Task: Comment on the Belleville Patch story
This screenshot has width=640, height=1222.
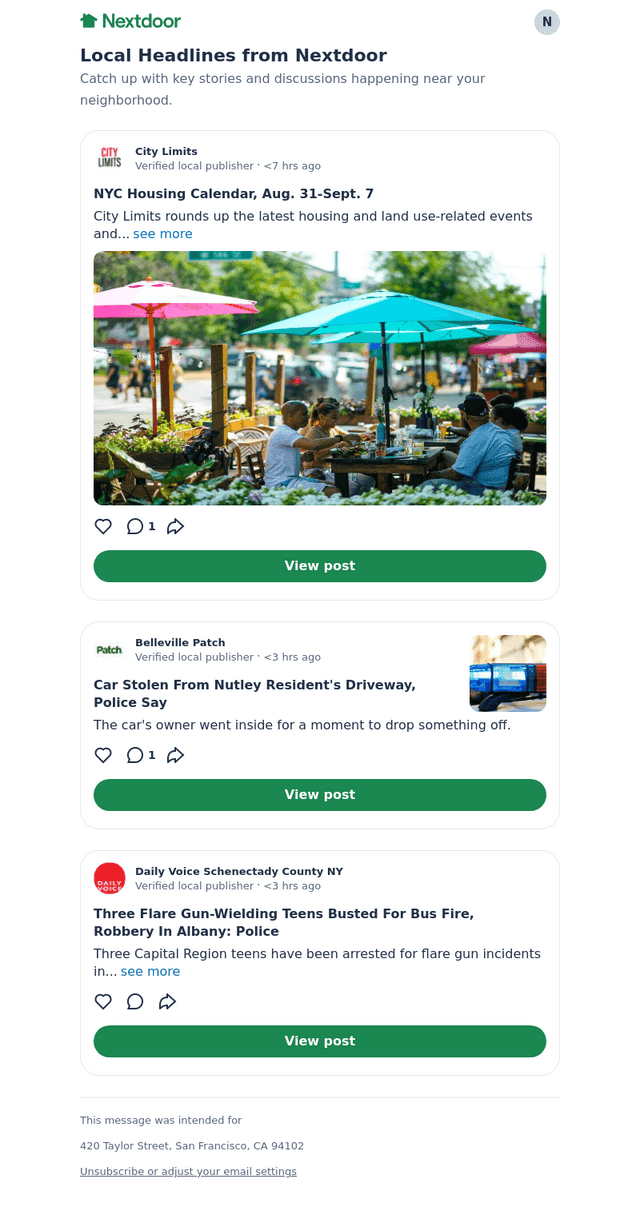Action: pyautogui.click(x=140, y=755)
